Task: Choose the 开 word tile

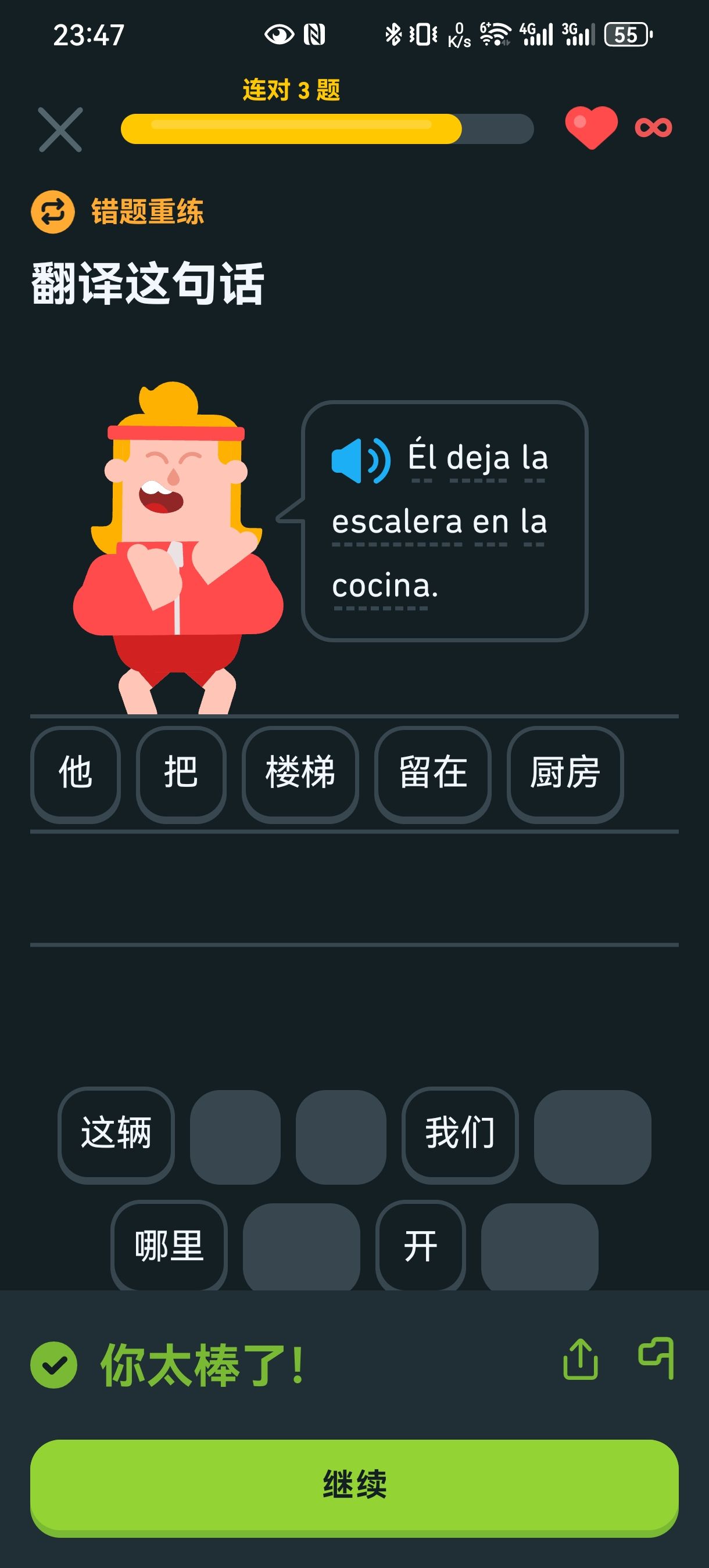Action: (x=421, y=1247)
